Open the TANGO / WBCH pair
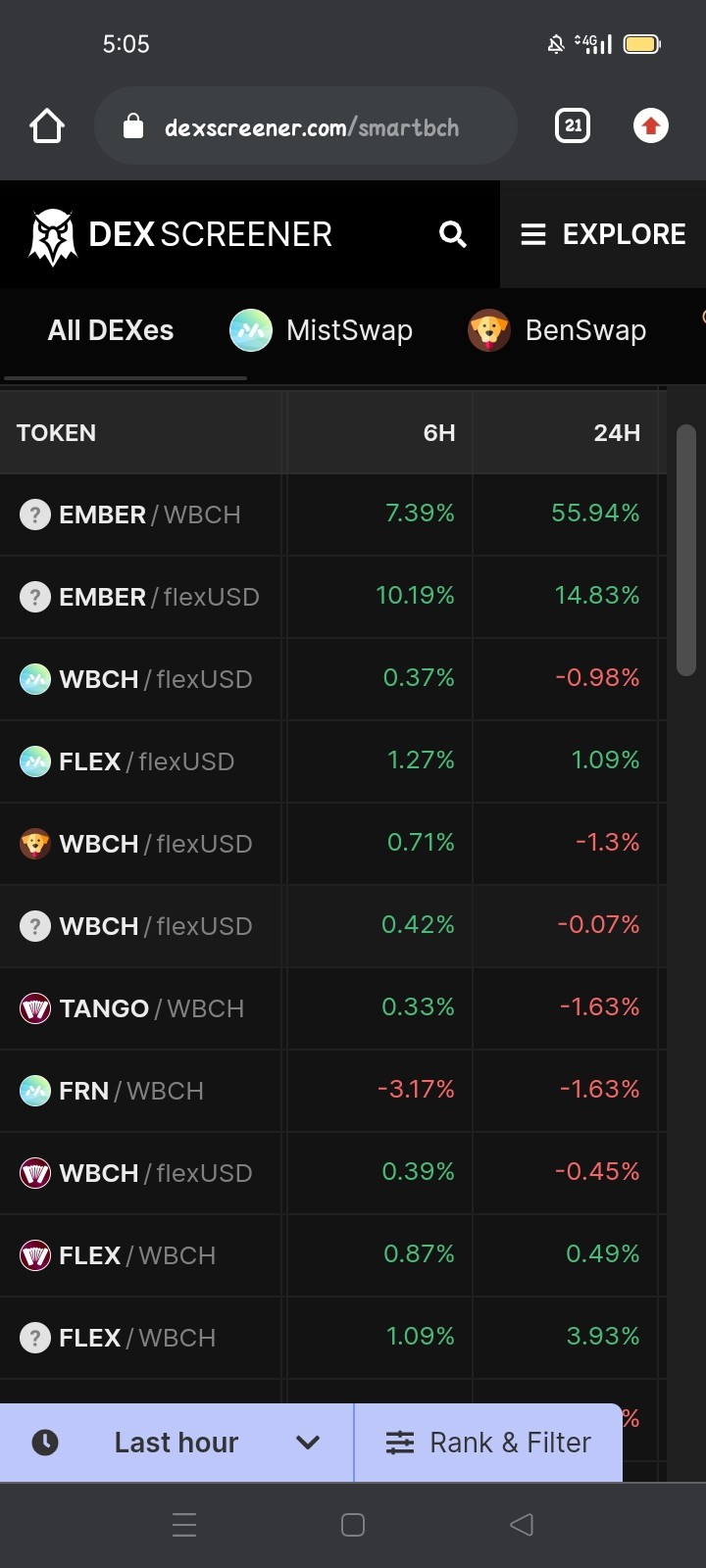The image size is (706, 1568). [x=333, y=1008]
